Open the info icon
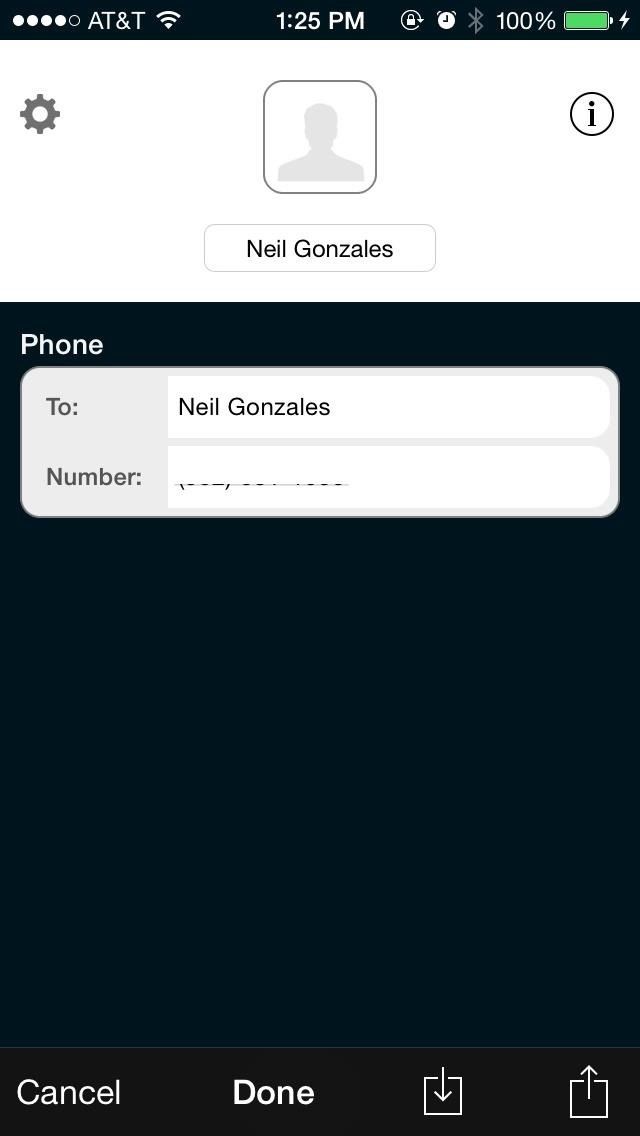This screenshot has height=1136, width=640. click(591, 114)
